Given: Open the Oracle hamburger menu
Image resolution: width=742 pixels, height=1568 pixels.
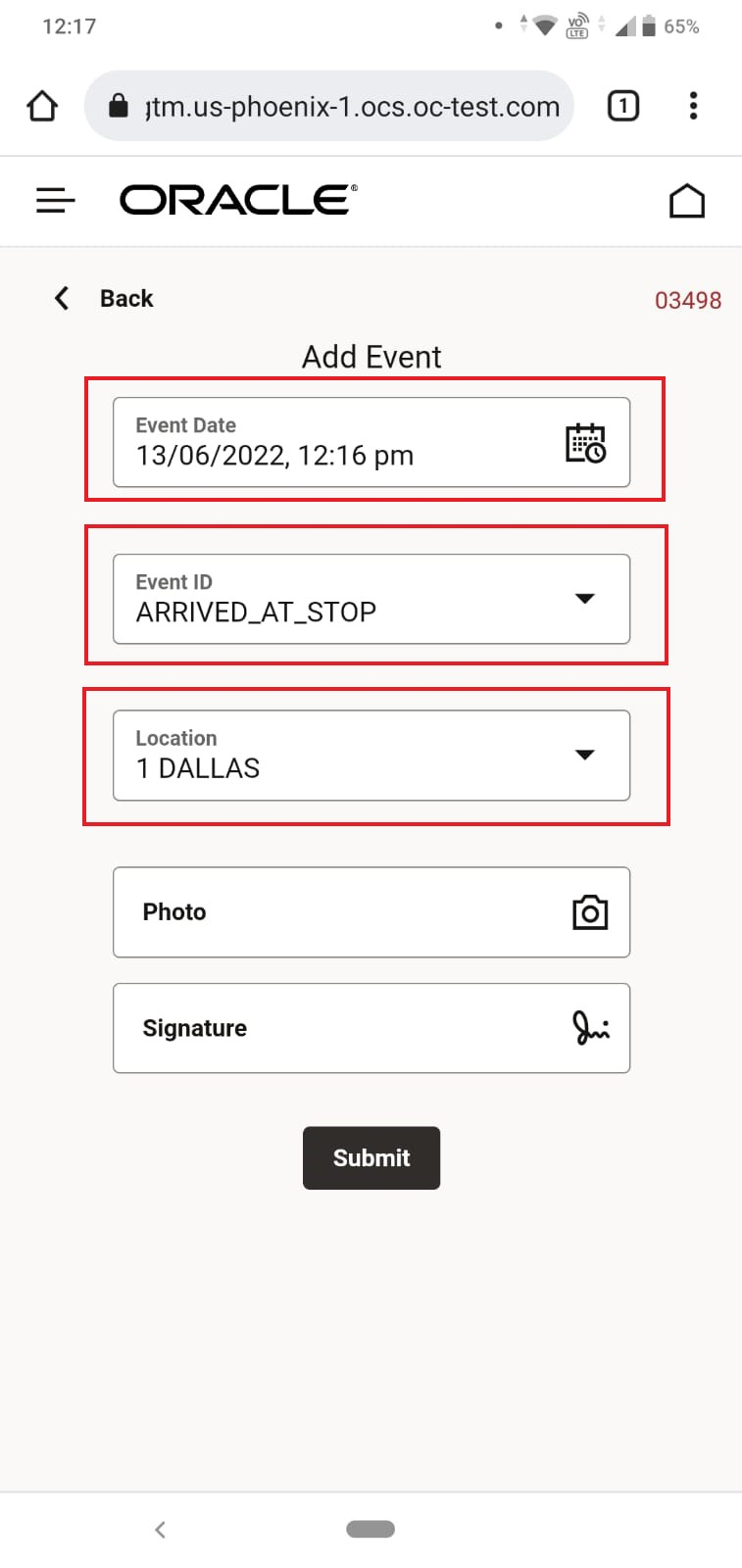Looking at the screenshot, I should point(55,201).
